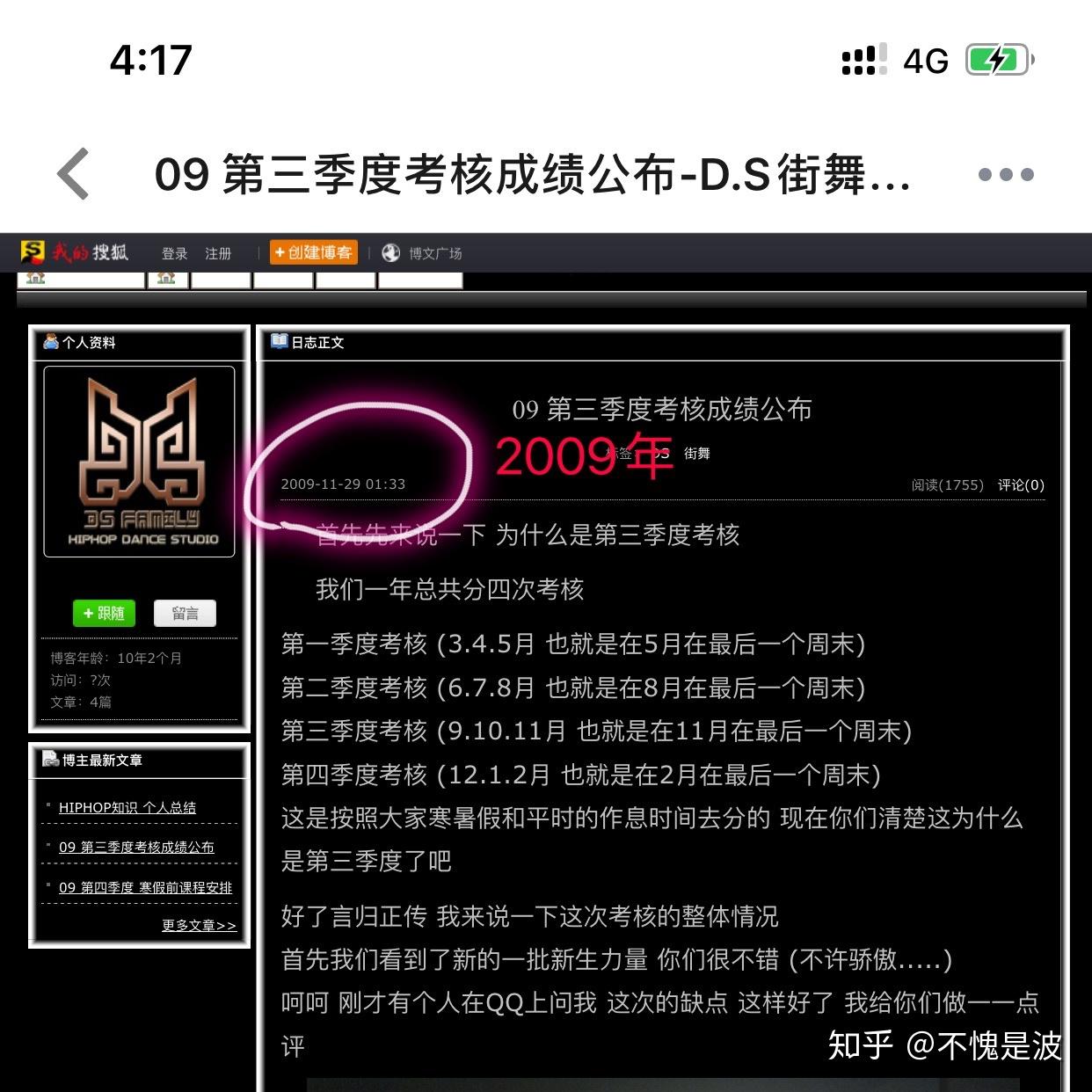Screen dimensions: 1092x1092
Task: Open the three-dot overflow menu
Action: tap(1006, 174)
